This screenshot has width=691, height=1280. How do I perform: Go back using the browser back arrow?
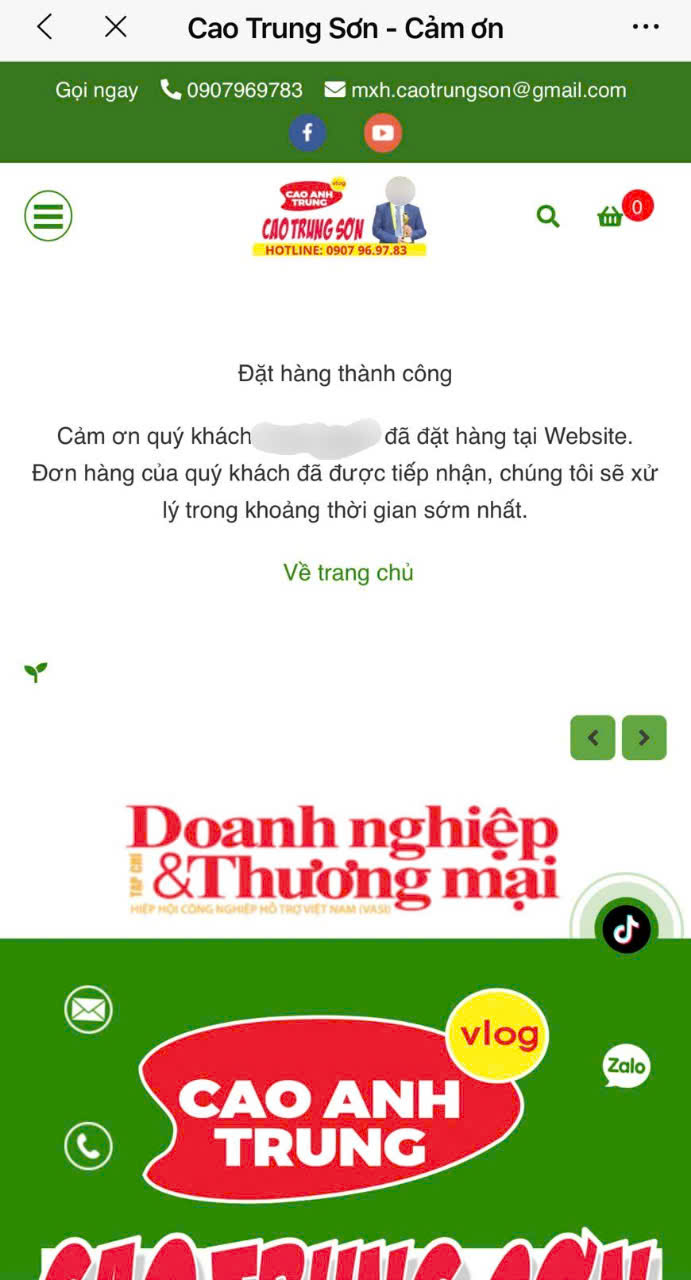pos(44,27)
